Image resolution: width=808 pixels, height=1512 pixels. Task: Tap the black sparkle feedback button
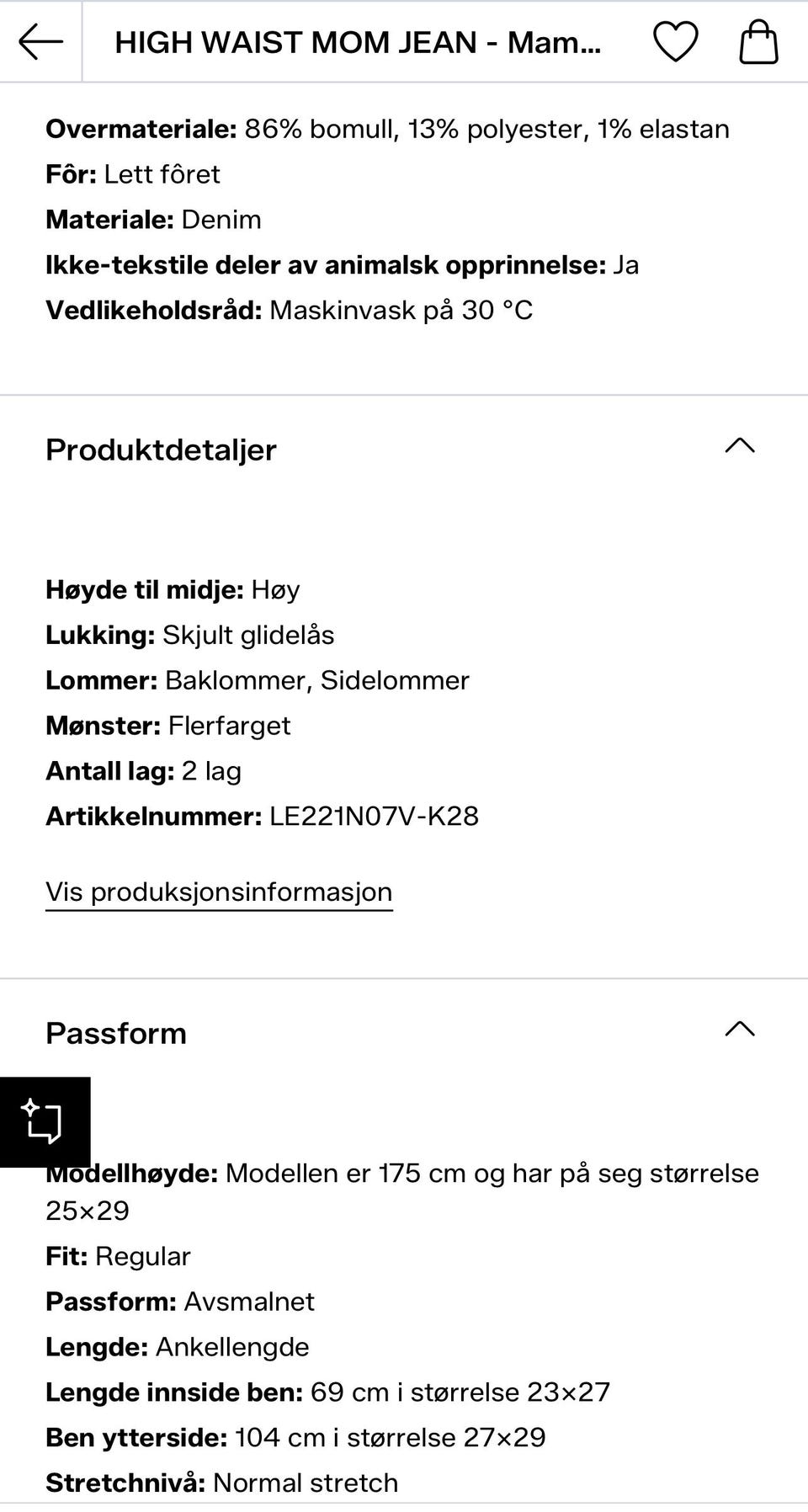click(x=45, y=1122)
